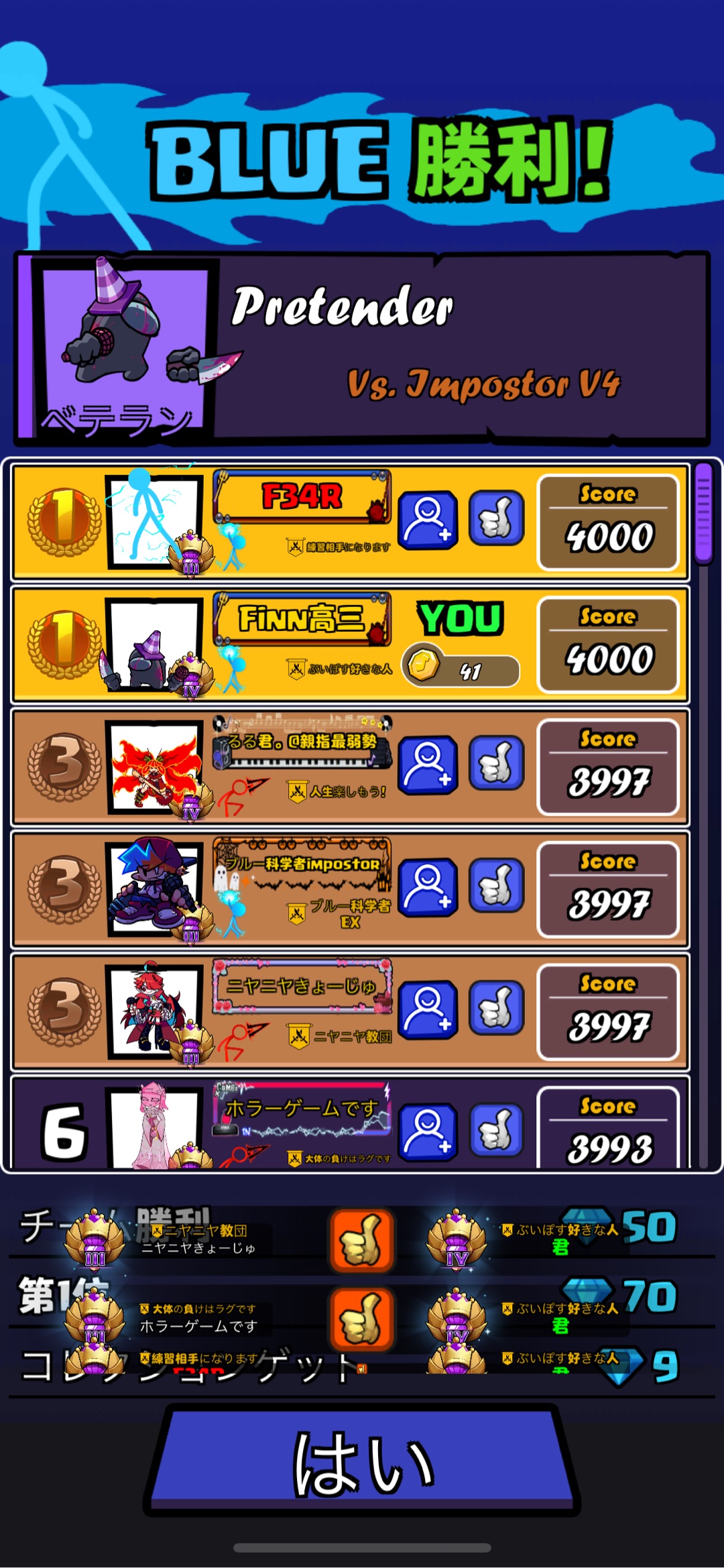Add ニヤニヤきょーじゅ as a friend
The width and height of the screenshot is (724, 1568).
tap(428, 1010)
